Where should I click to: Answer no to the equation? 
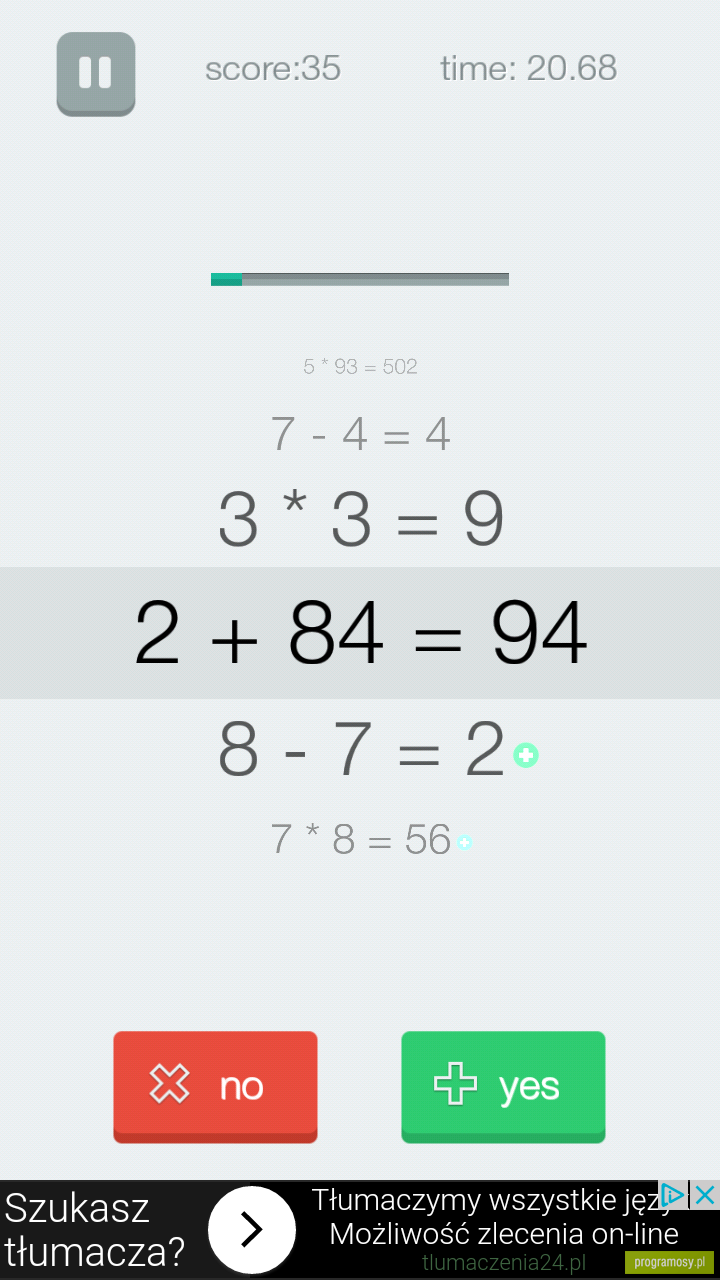click(215, 1087)
